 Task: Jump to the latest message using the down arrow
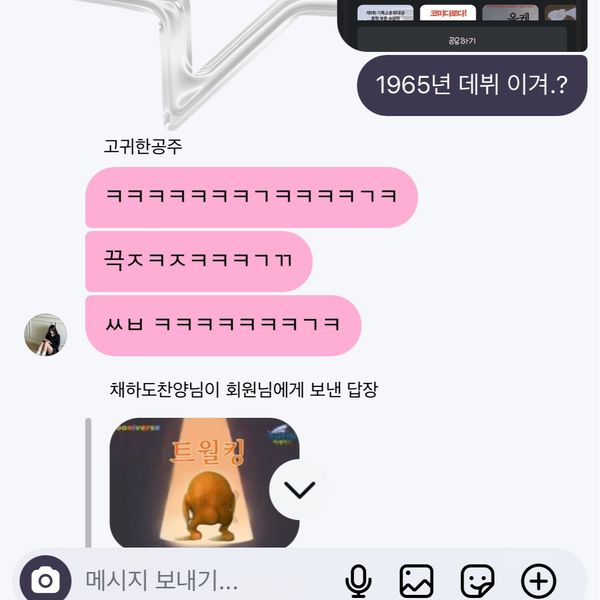(x=300, y=490)
